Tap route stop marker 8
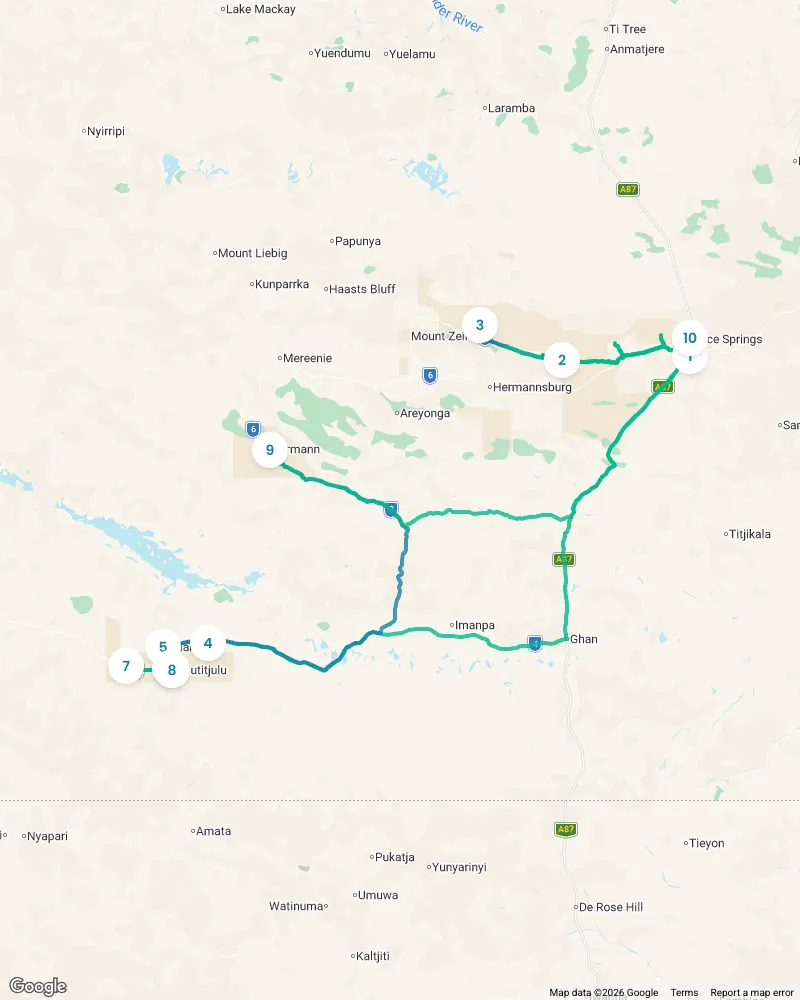This screenshot has width=800, height=1000. pyautogui.click(x=172, y=670)
